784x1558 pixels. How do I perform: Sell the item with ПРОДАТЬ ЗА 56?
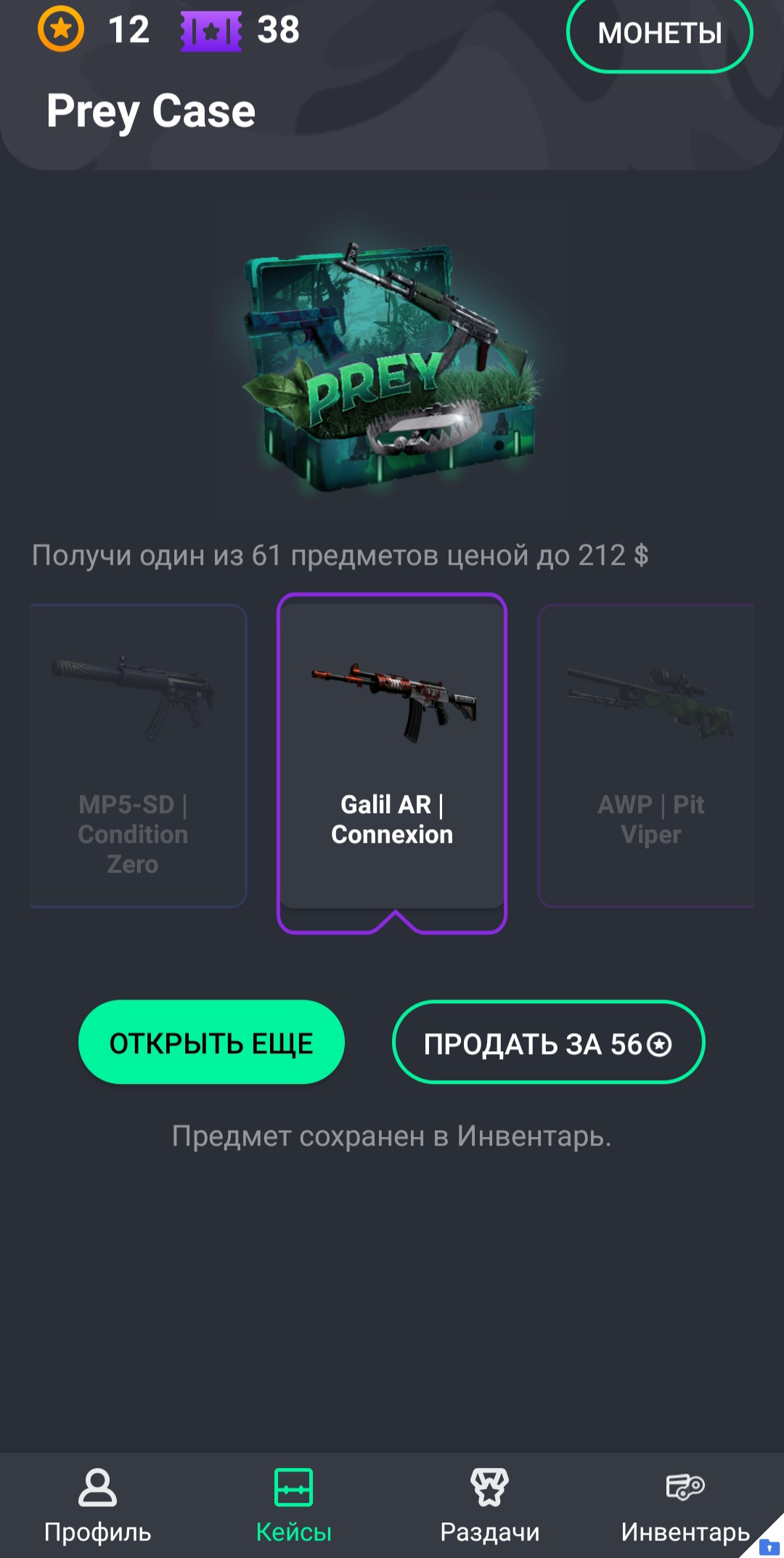548,1043
